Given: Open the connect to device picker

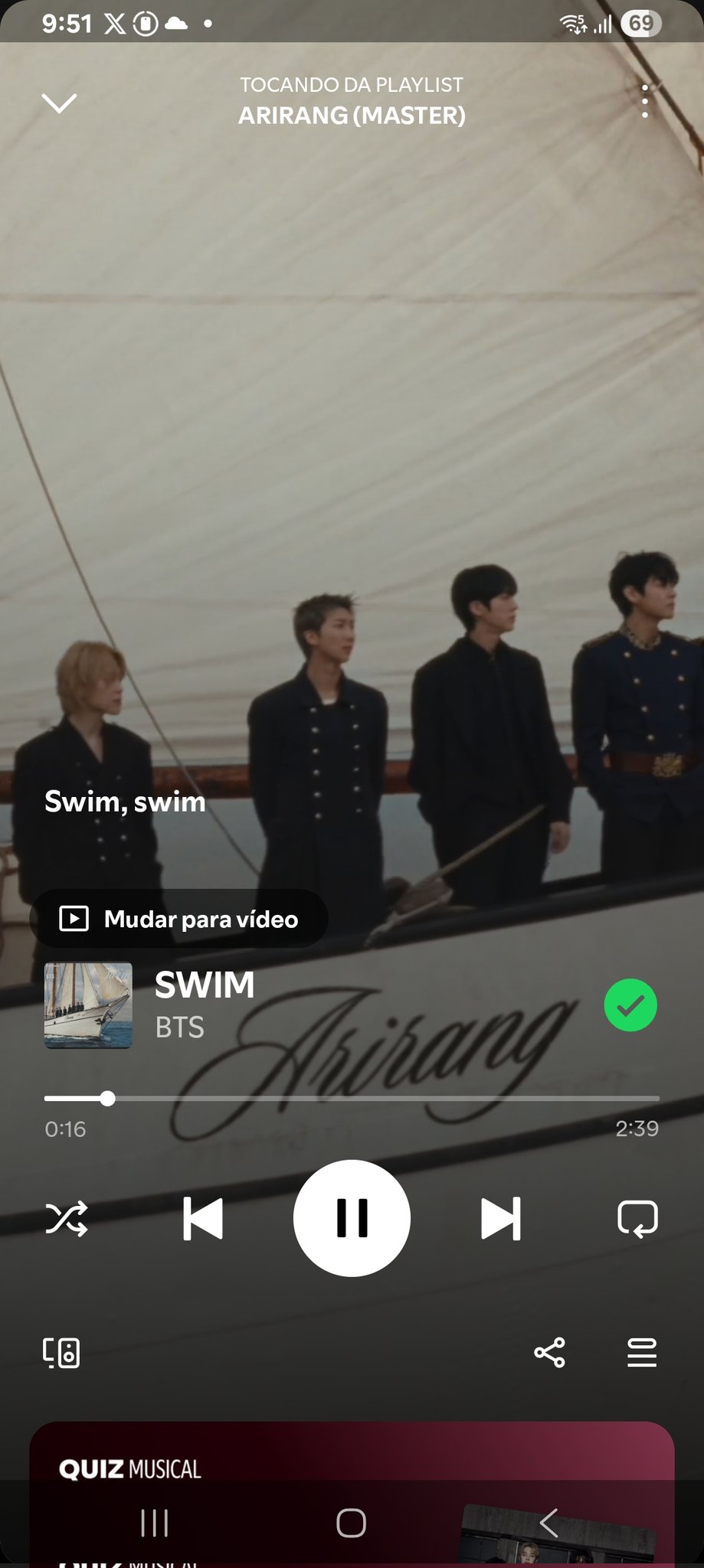Looking at the screenshot, I should pos(61,1353).
